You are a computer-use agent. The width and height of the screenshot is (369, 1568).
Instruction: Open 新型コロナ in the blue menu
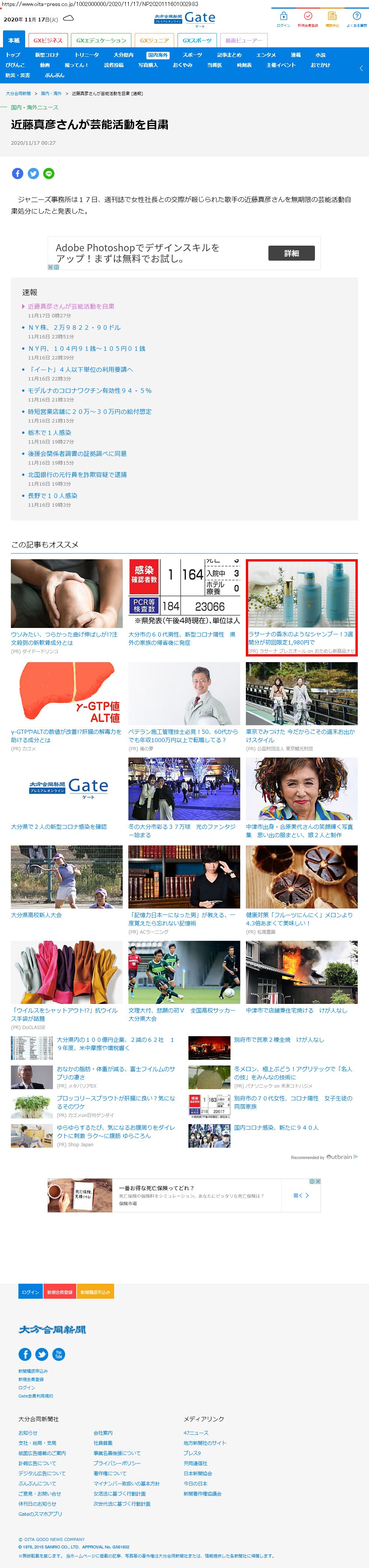[x=47, y=55]
